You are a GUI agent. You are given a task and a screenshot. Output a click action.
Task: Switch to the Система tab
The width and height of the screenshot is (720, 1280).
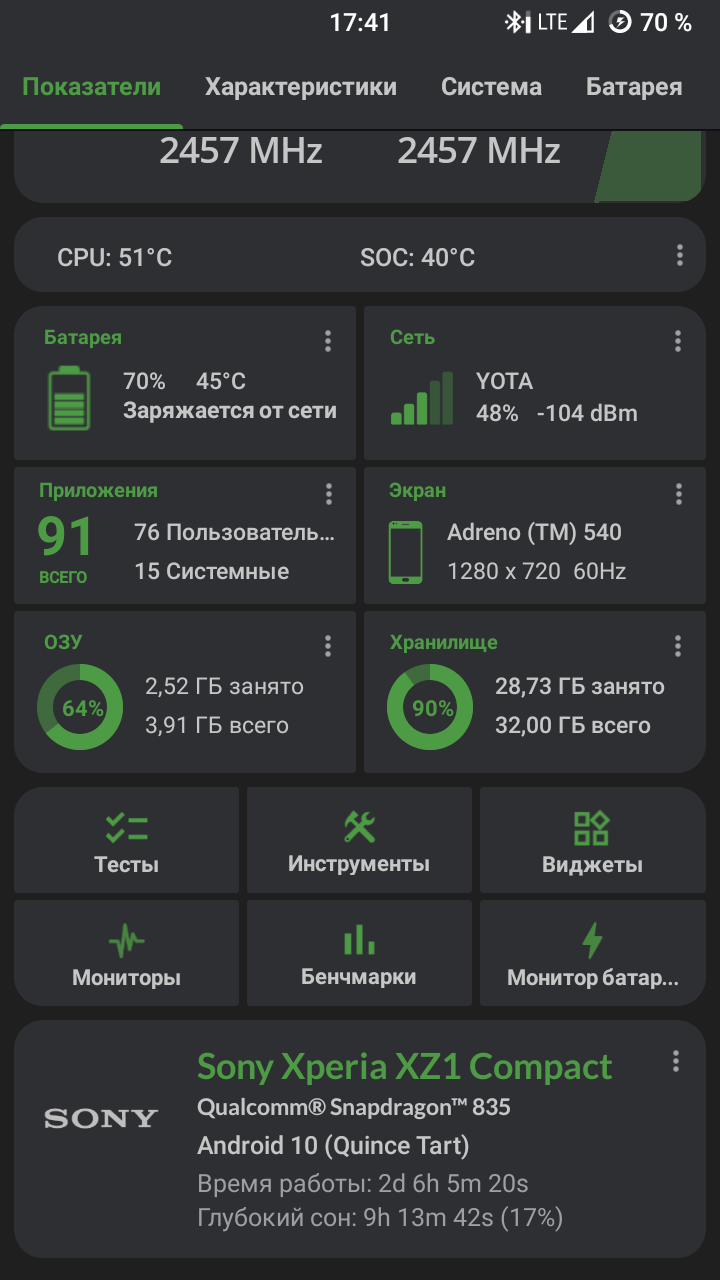click(x=491, y=87)
